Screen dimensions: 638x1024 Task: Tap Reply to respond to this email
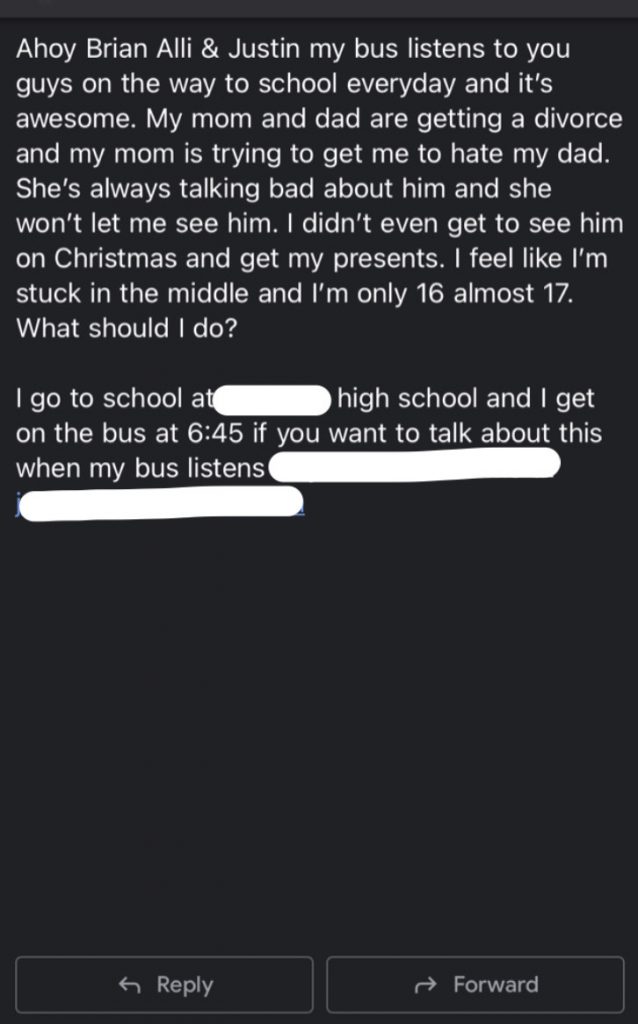tap(164, 984)
